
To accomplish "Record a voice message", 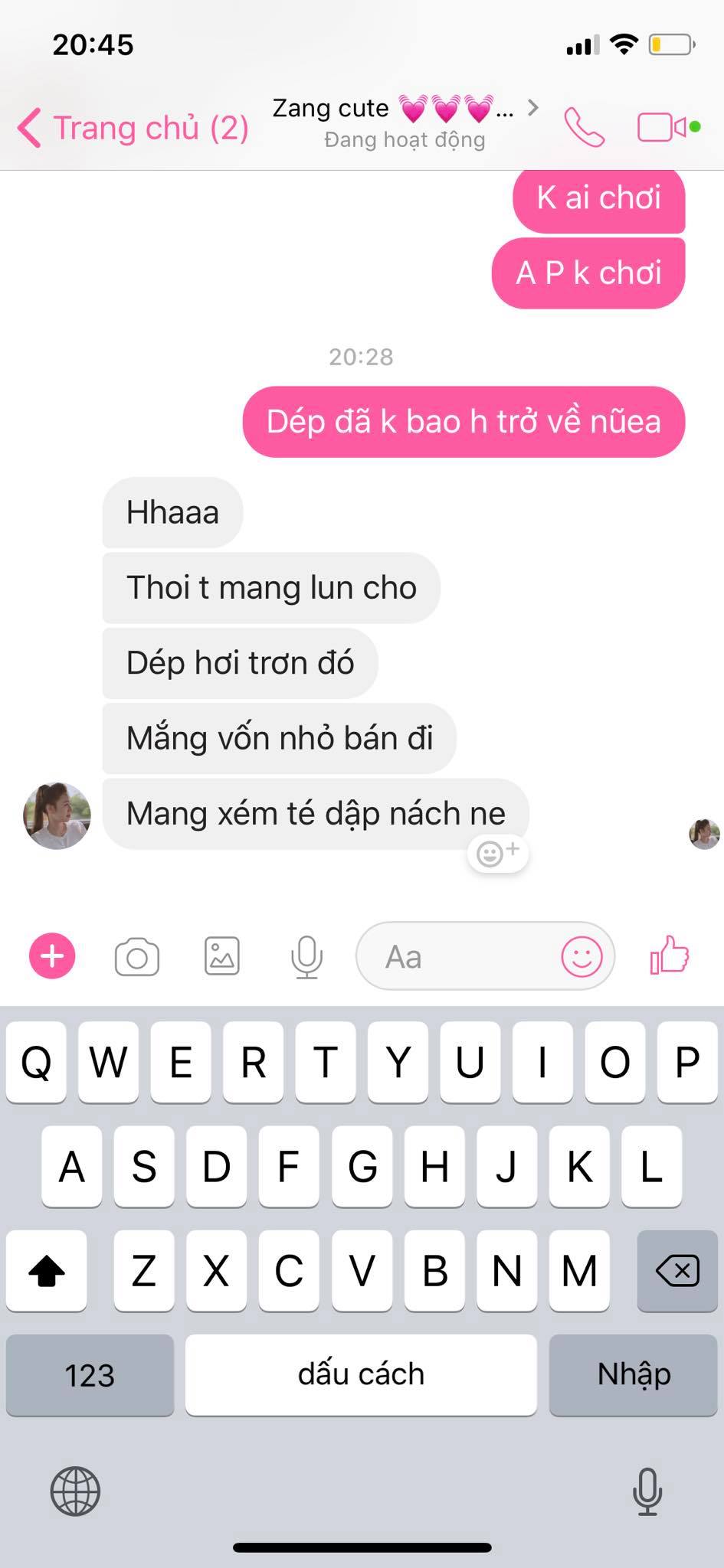I will (x=306, y=957).
